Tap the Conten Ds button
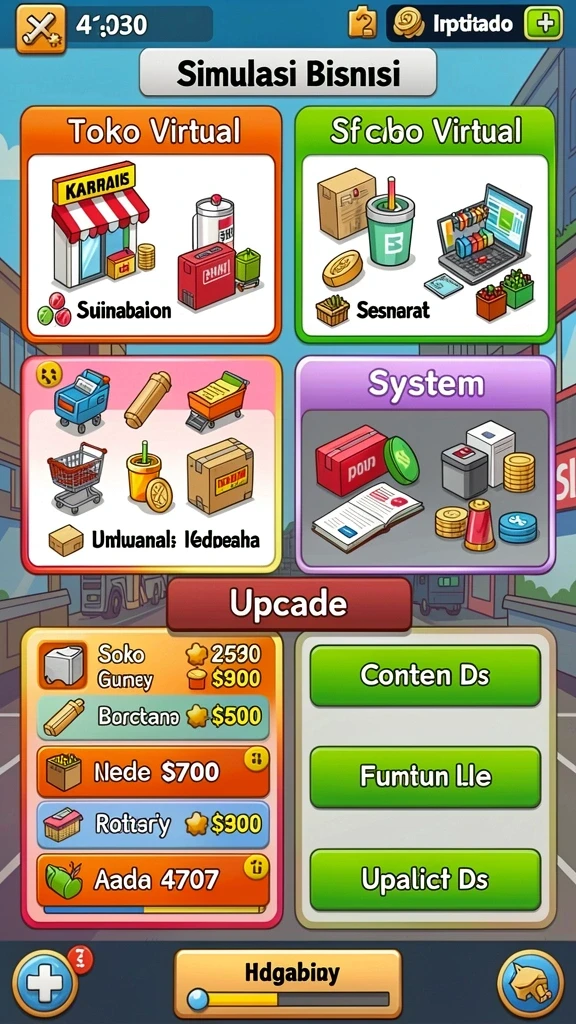The width and height of the screenshot is (576, 1024). coord(425,675)
